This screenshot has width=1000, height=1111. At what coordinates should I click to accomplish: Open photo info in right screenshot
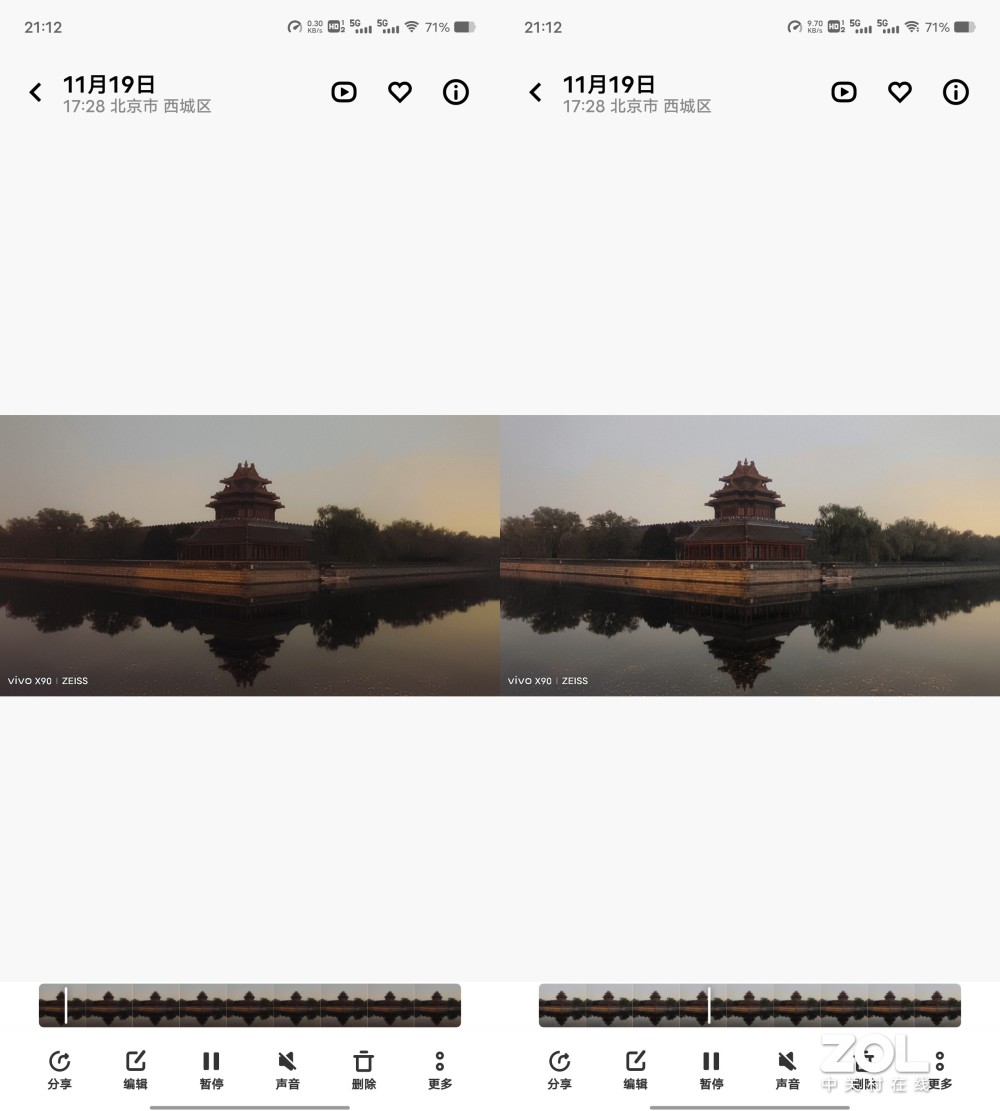pos(956,93)
